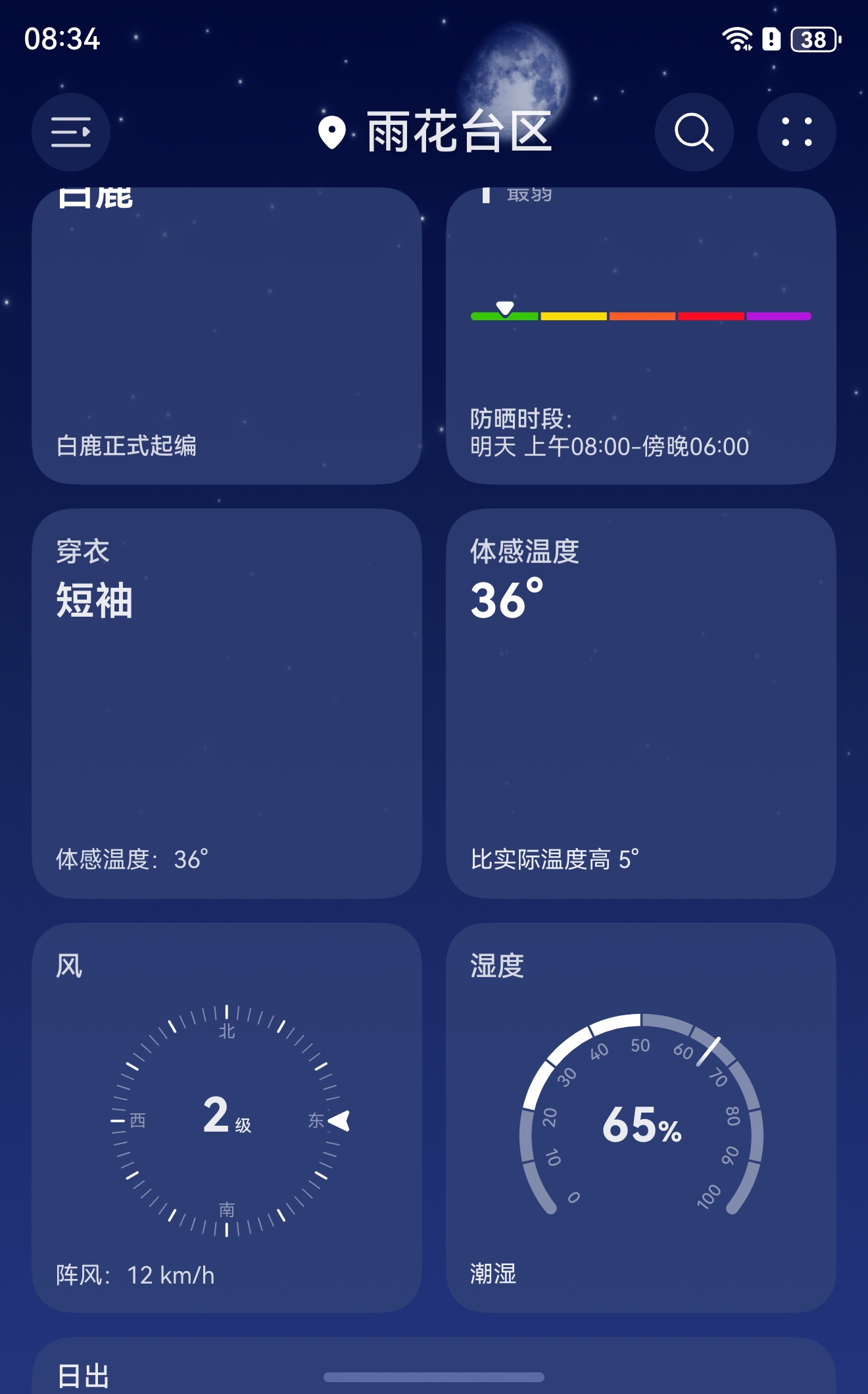Open the 体感温度 36° card
868x1394 pixels.
click(640, 703)
